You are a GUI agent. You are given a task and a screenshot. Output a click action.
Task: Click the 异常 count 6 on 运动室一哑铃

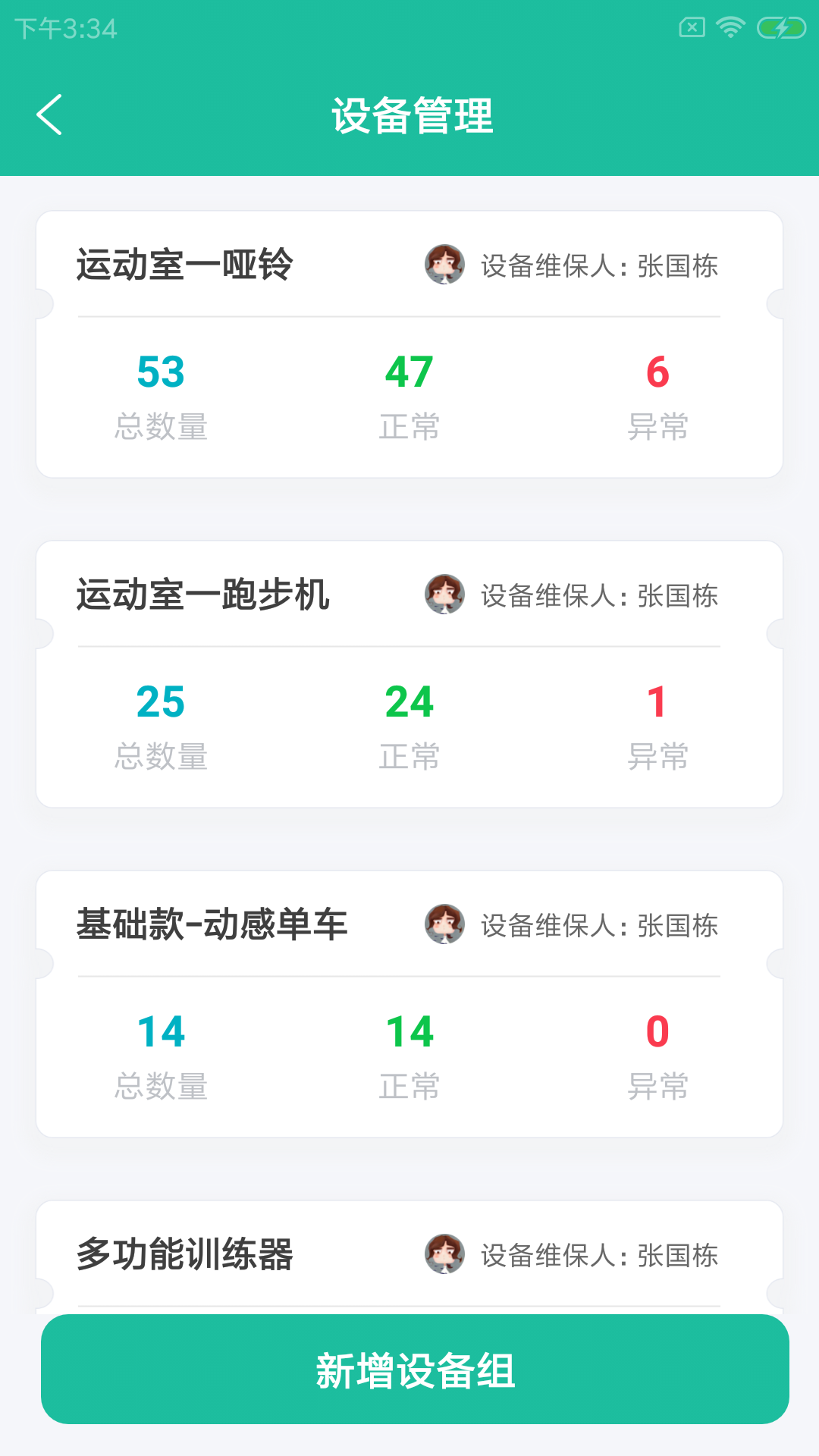(x=658, y=371)
